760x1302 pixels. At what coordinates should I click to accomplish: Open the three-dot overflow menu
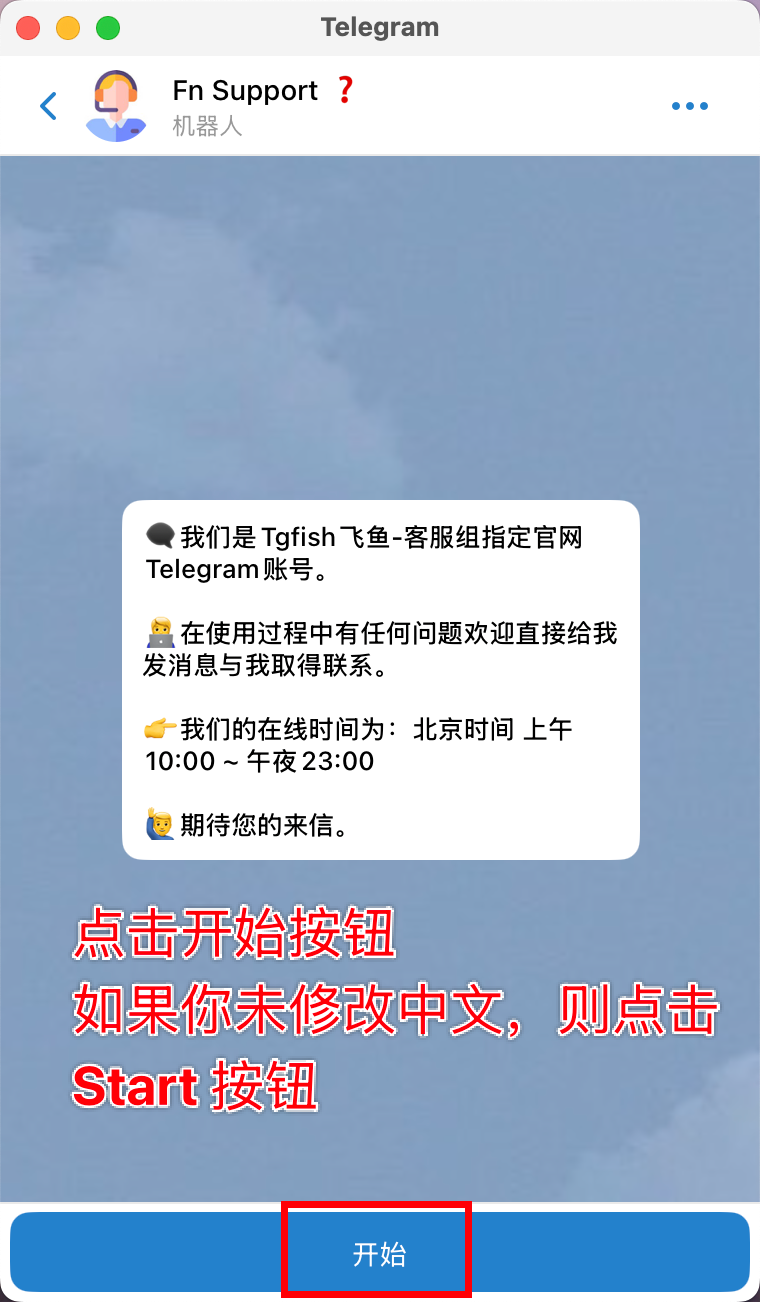click(690, 106)
